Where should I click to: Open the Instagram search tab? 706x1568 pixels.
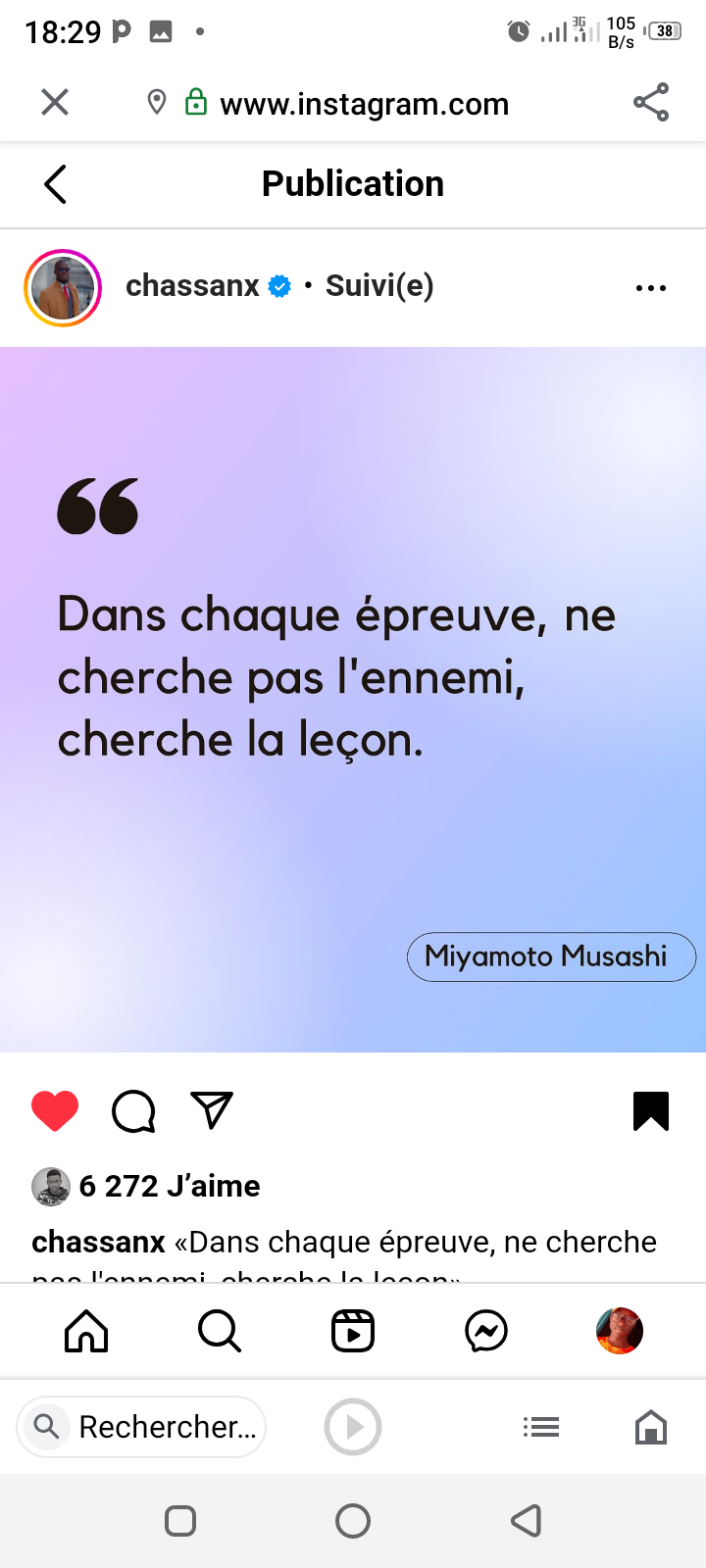[220, 1332]
